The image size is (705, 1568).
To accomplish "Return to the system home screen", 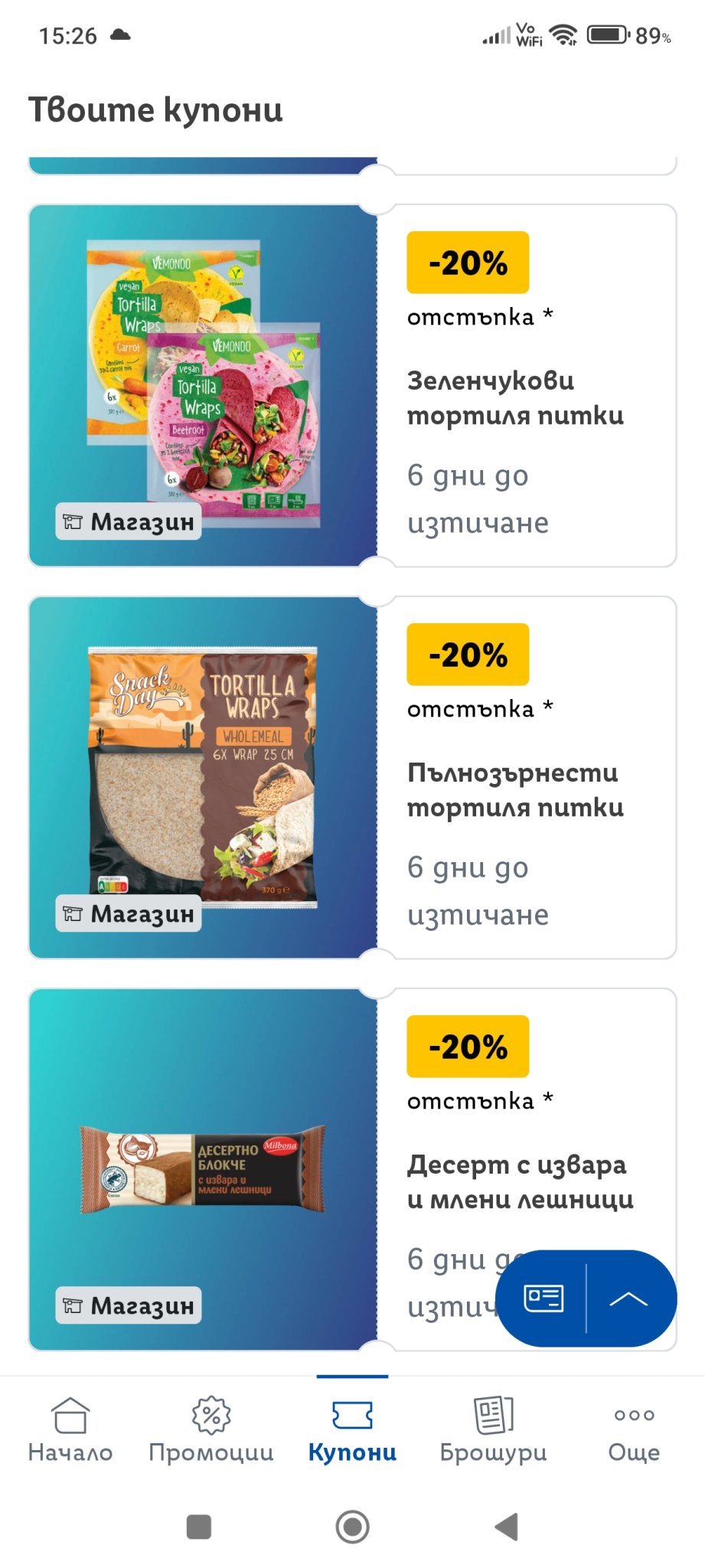I will pos(352,1527).
